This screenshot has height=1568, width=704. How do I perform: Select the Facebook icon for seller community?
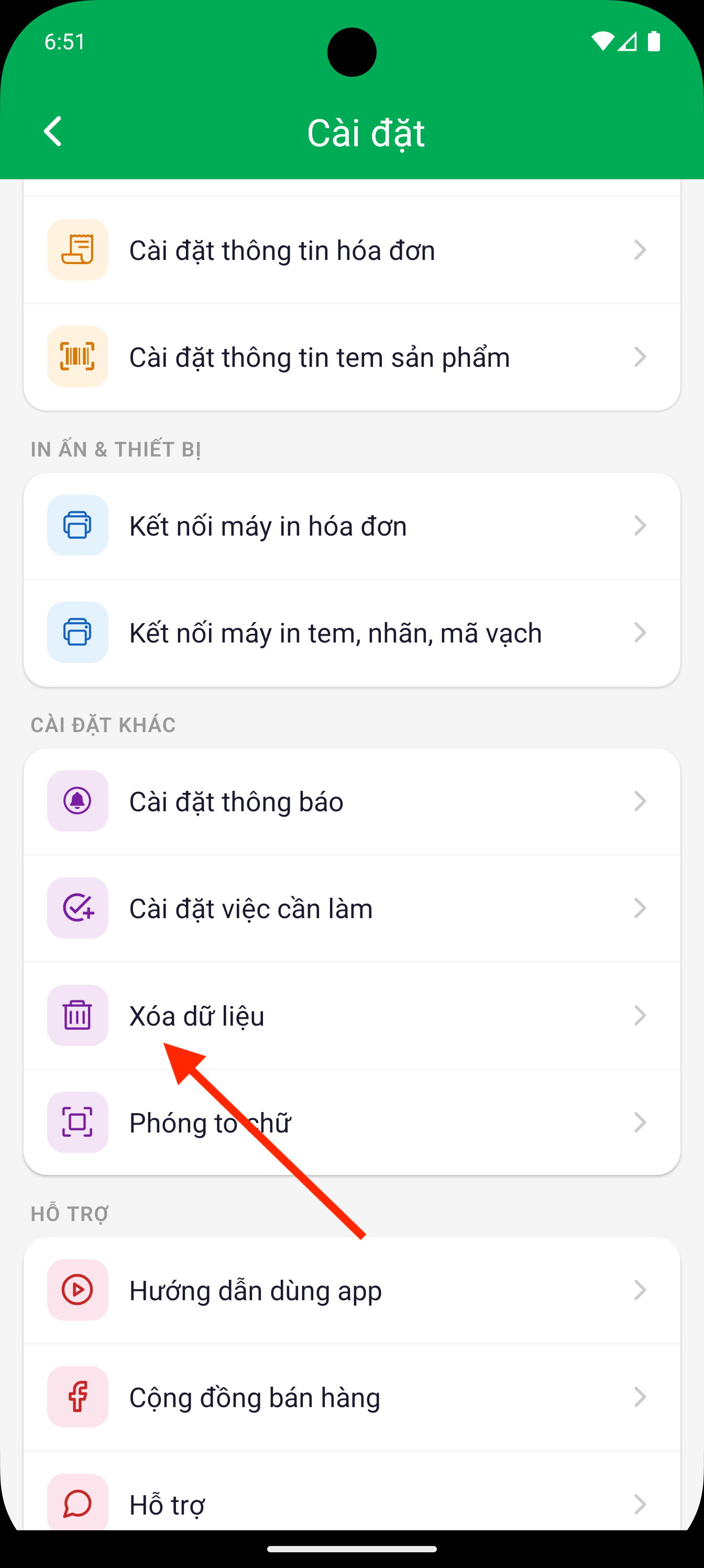78,1397
